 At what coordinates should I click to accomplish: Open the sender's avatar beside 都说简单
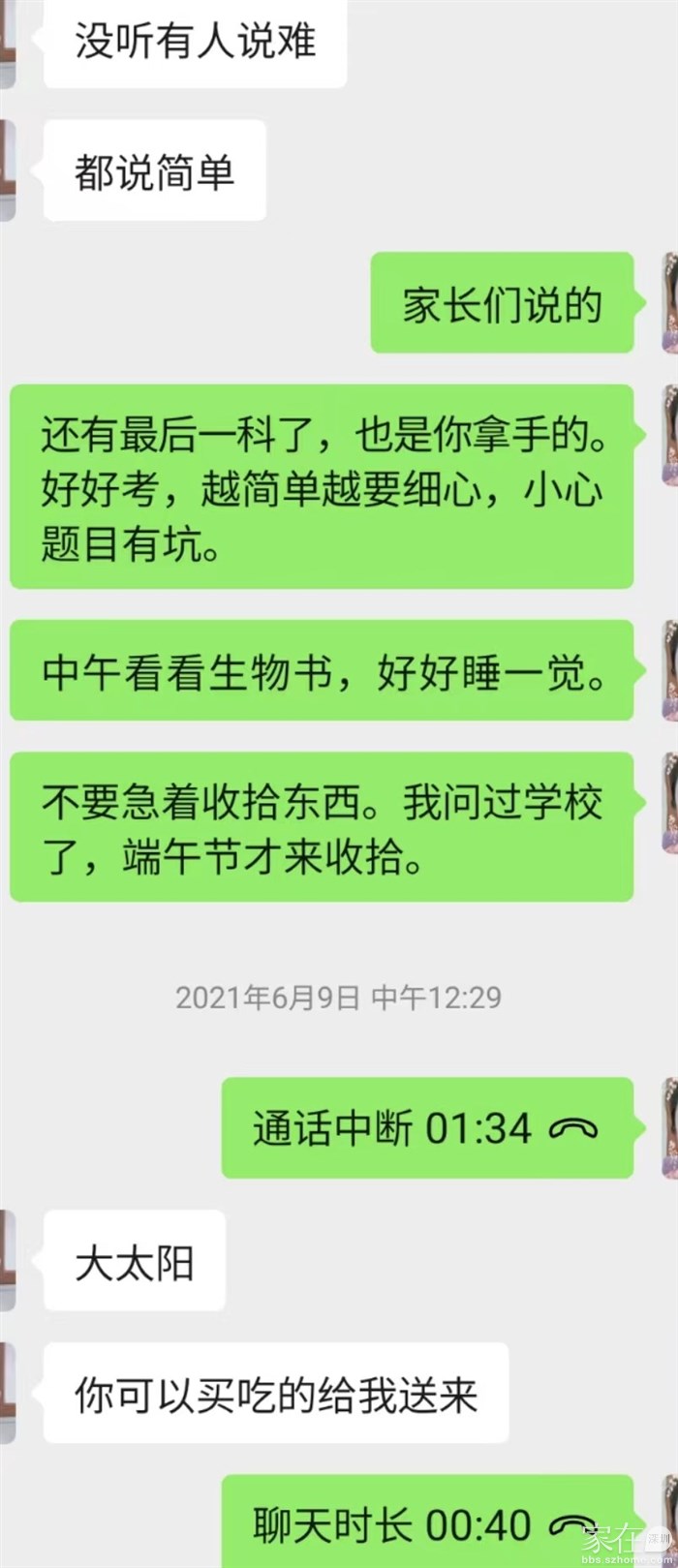[8, 171]
